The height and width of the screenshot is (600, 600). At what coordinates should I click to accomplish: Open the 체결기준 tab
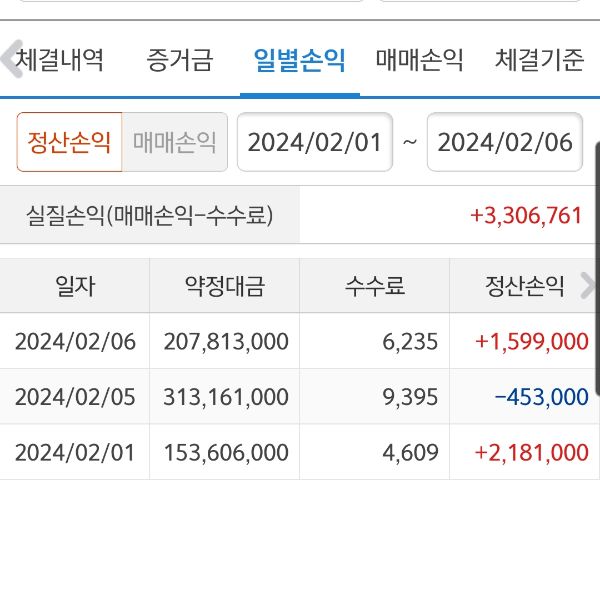540,60
